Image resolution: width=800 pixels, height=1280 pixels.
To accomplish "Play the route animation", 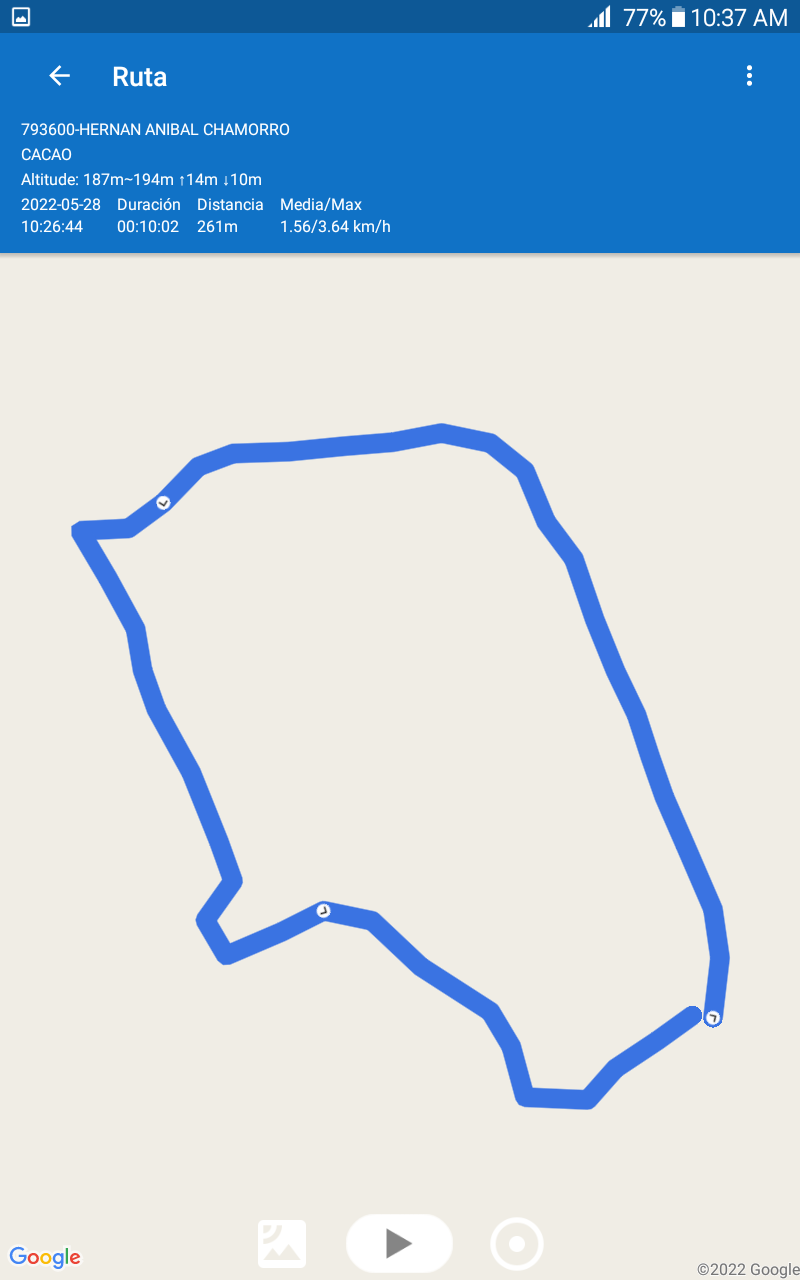I will pyautogui.click(x=399, y=1243).
